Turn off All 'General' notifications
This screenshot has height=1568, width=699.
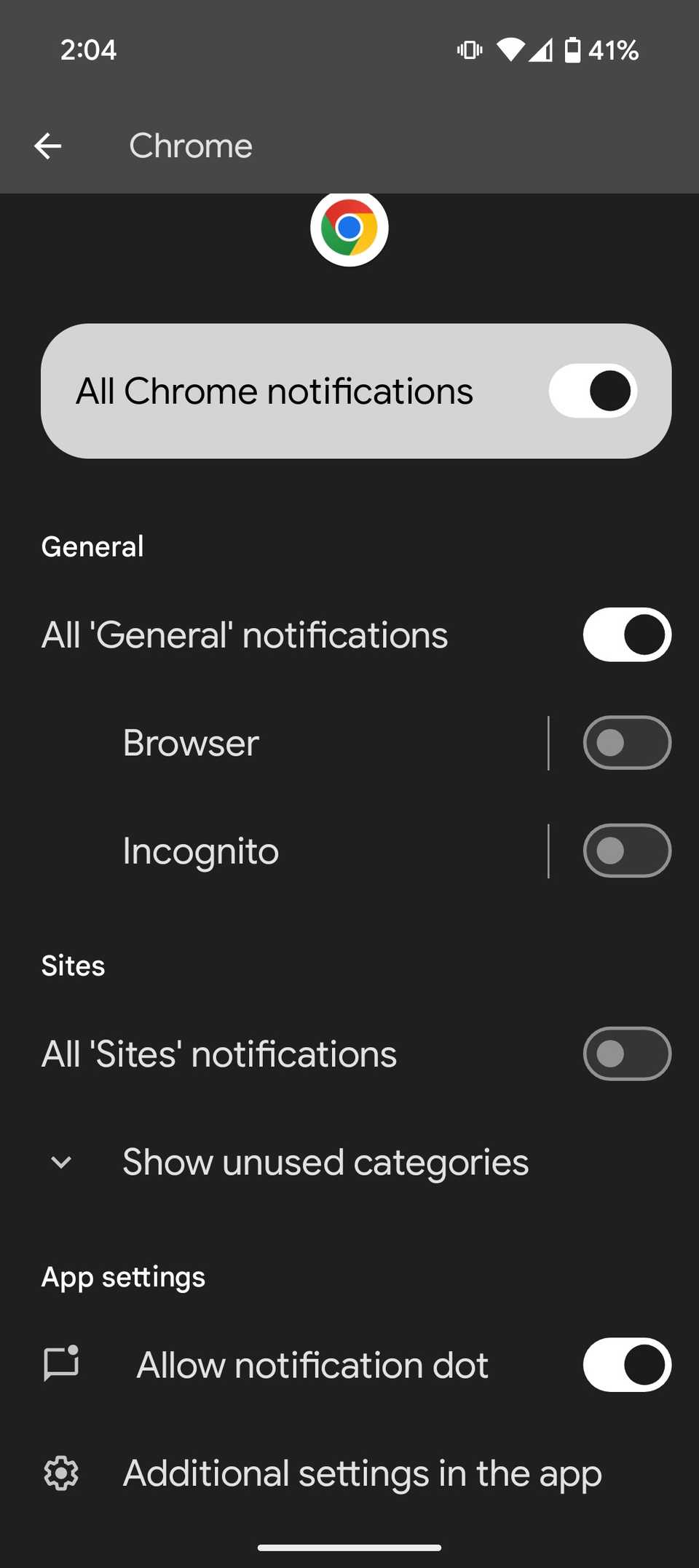pyautogui.click(x=627, y=634)
